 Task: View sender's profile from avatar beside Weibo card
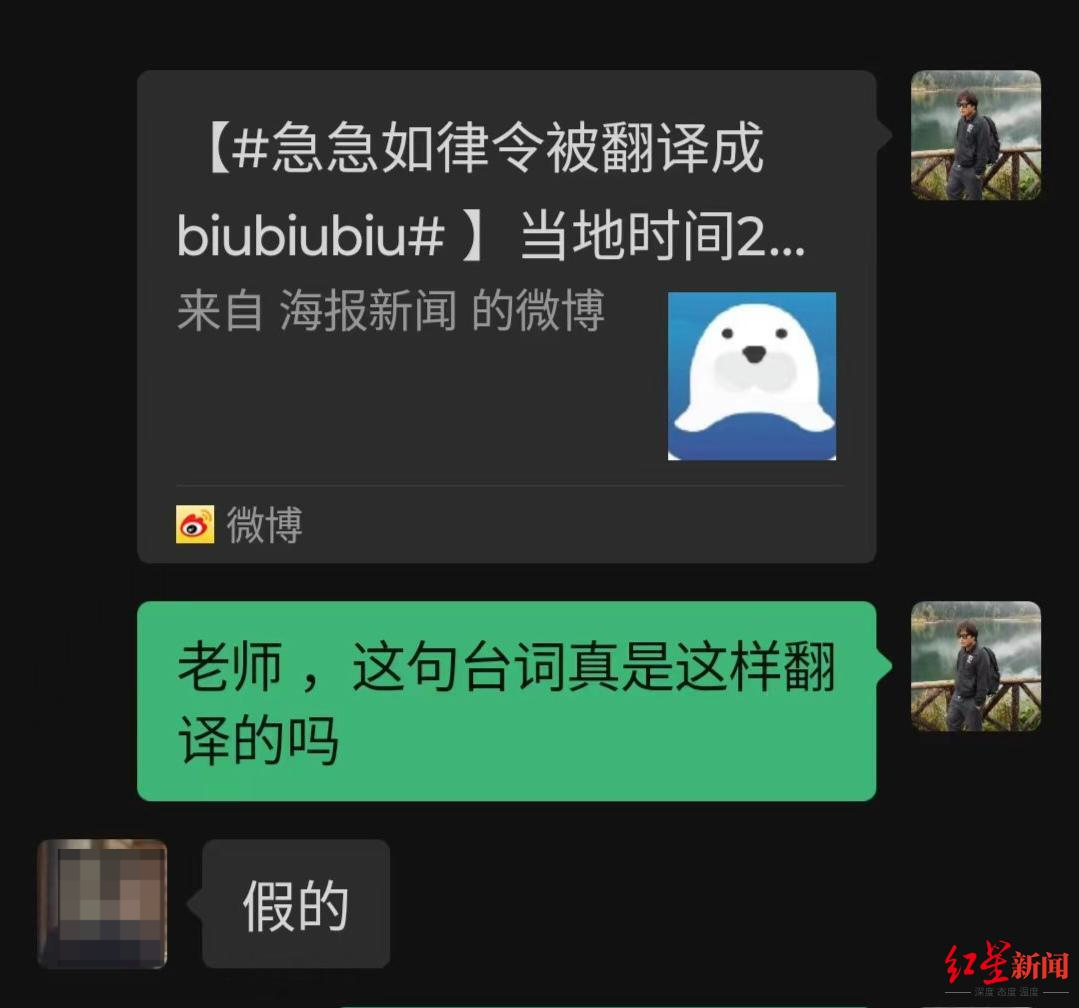click(975, 135)
